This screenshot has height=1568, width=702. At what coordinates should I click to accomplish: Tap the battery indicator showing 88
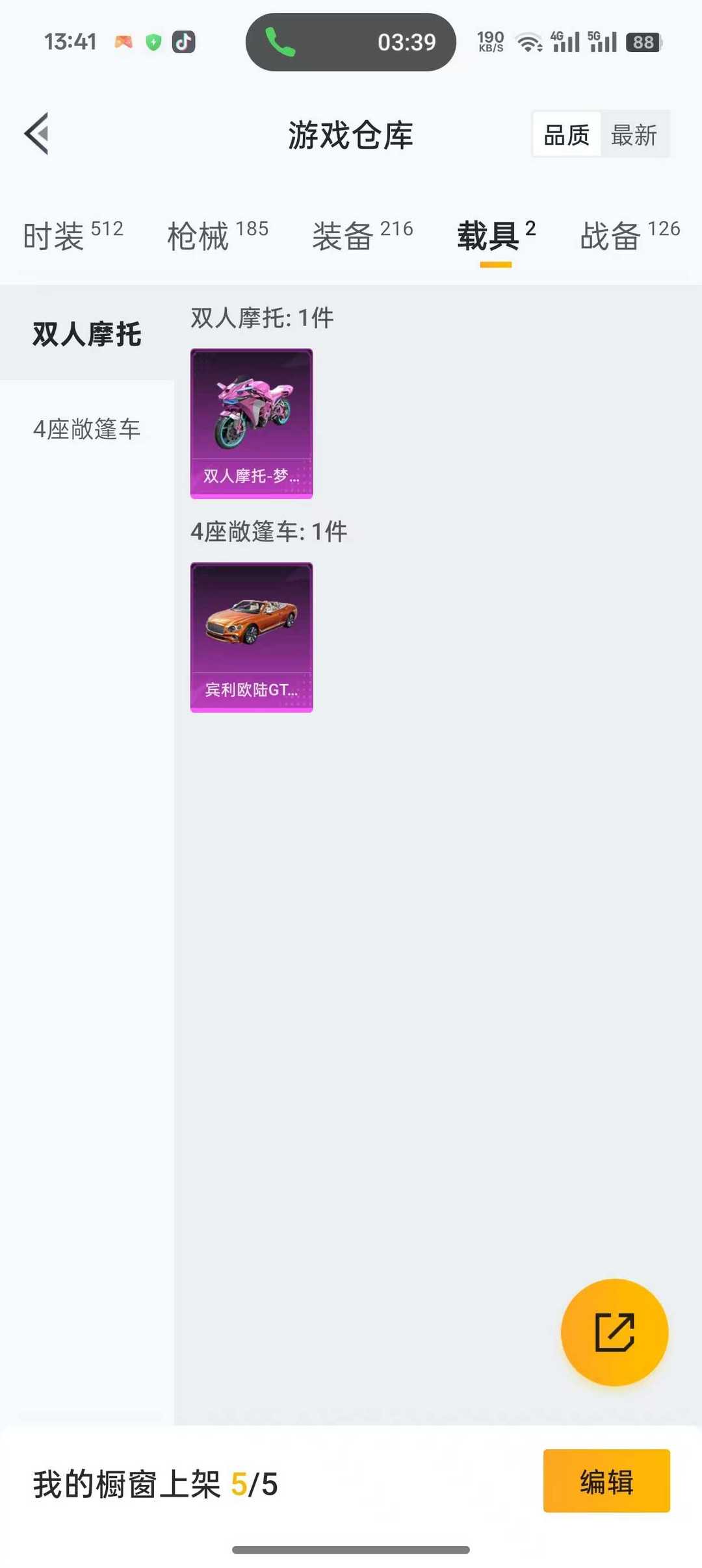(x=642, y=42)
